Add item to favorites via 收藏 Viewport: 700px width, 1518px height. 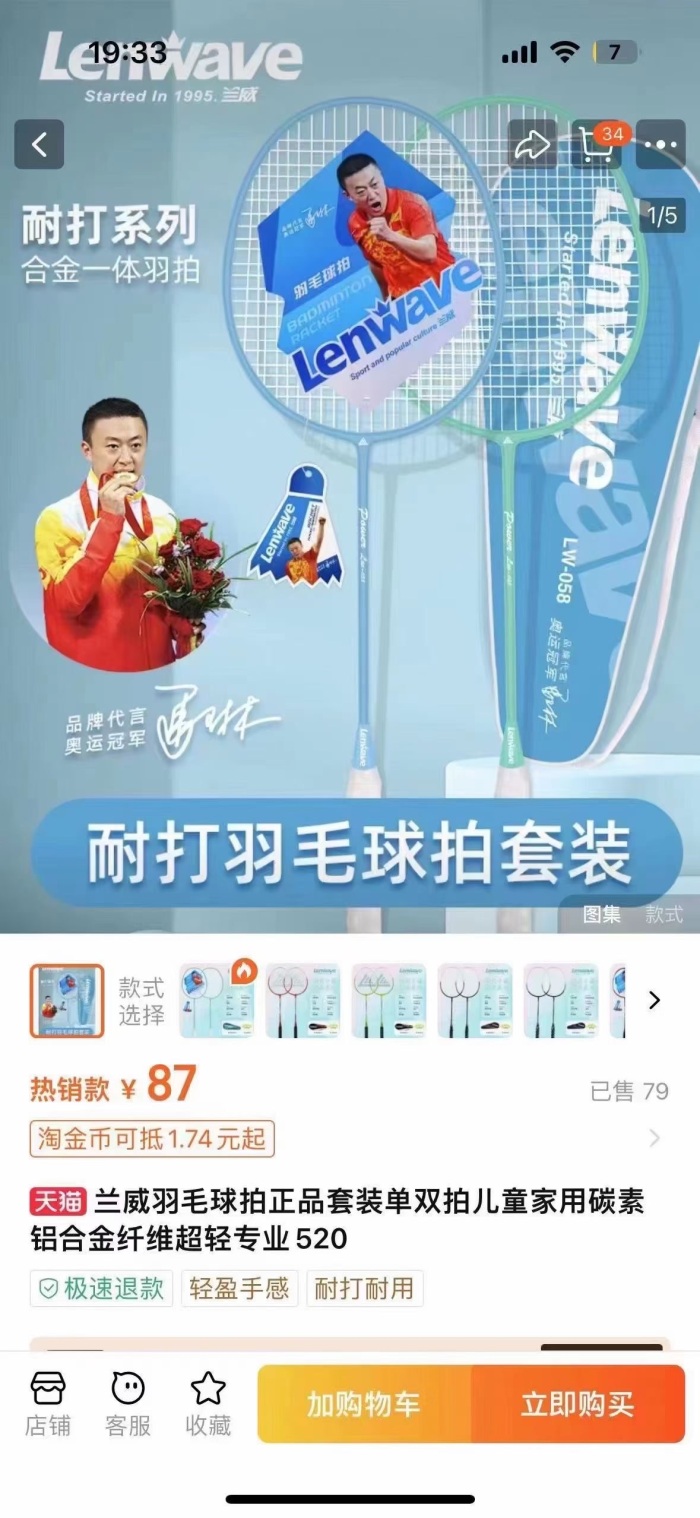208,1404
